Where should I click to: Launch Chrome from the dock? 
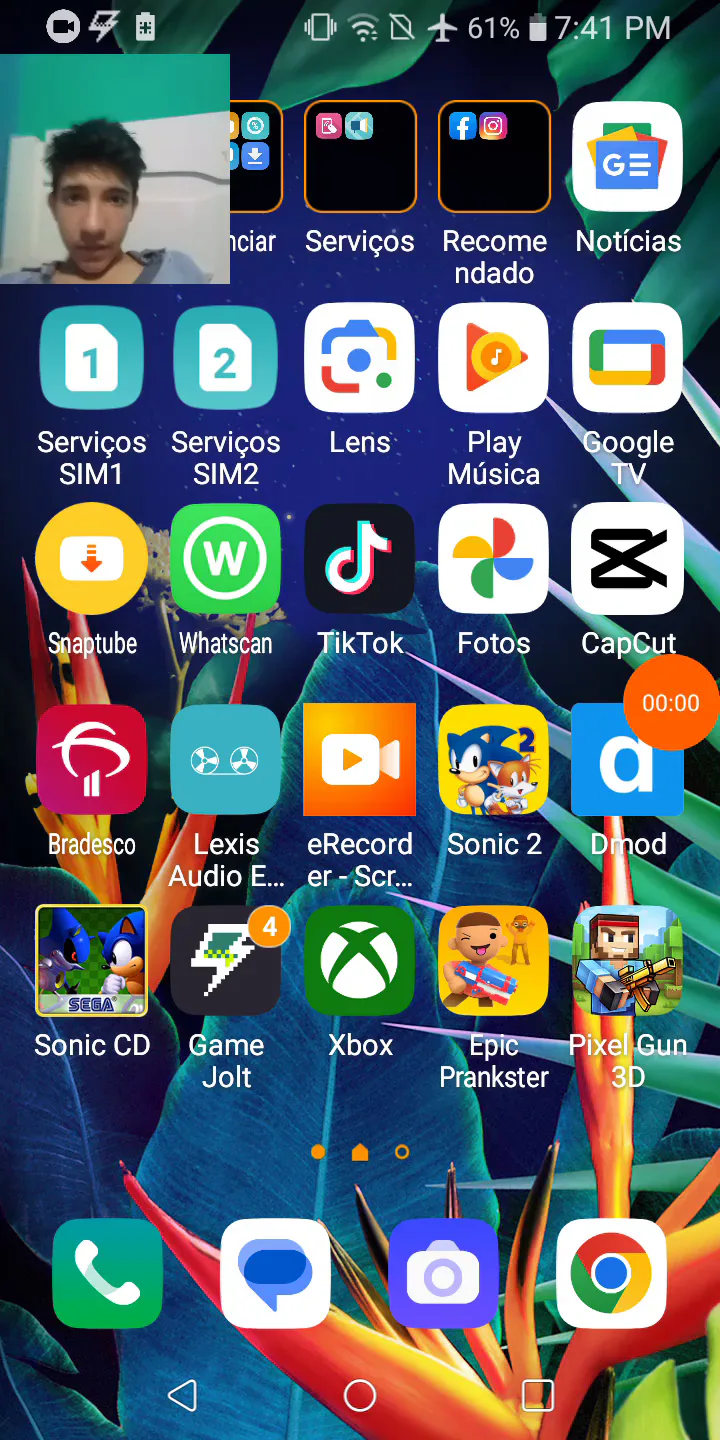tap(611, 1274)
